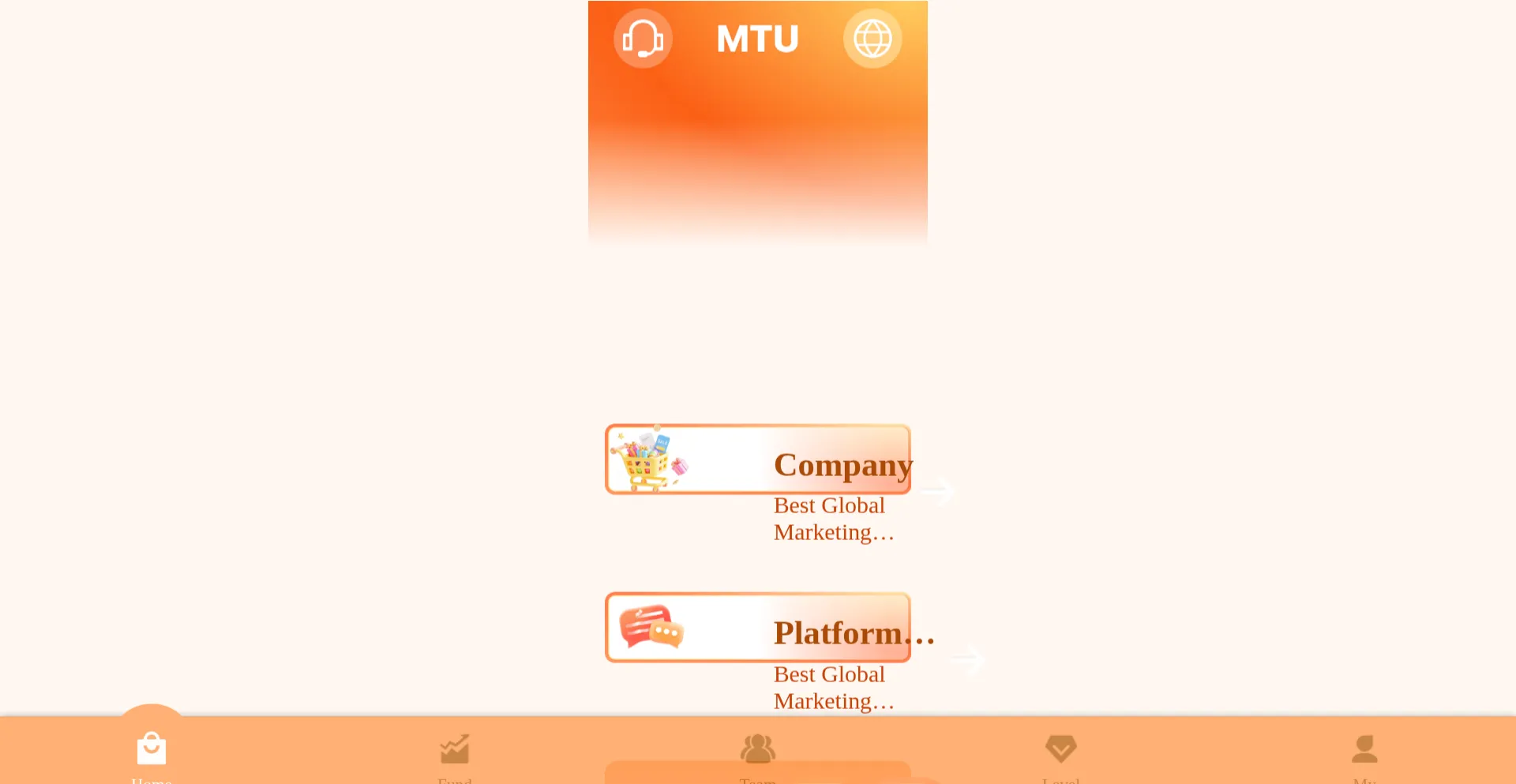The height and width of the screenshot is (784, 1516).
Task: Switch to the Team tab
Action: click(x=758, y=748)
